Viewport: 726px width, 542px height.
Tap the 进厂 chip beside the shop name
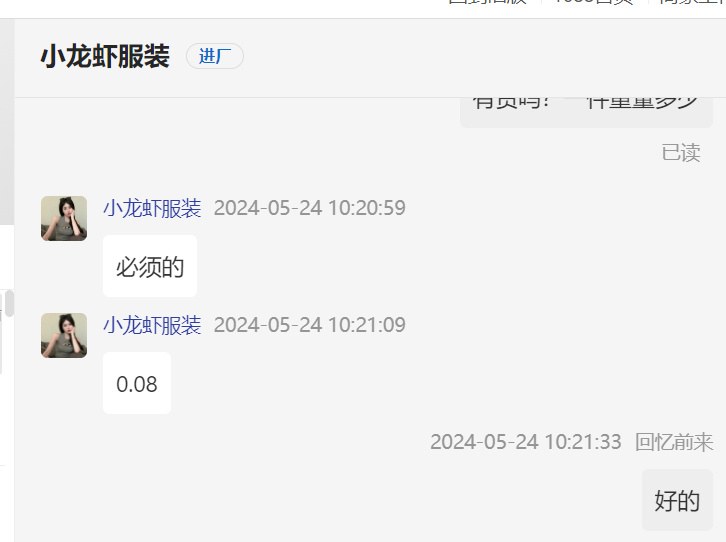coord(214,56)
